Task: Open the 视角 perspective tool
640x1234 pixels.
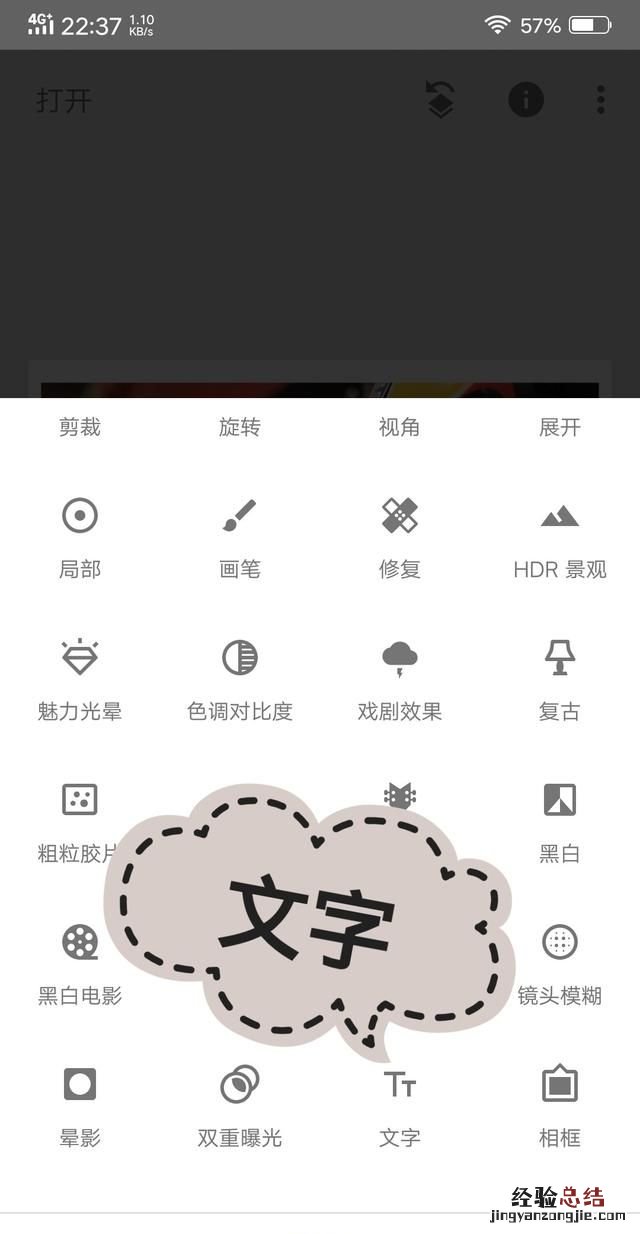Action: pos(400,427)
